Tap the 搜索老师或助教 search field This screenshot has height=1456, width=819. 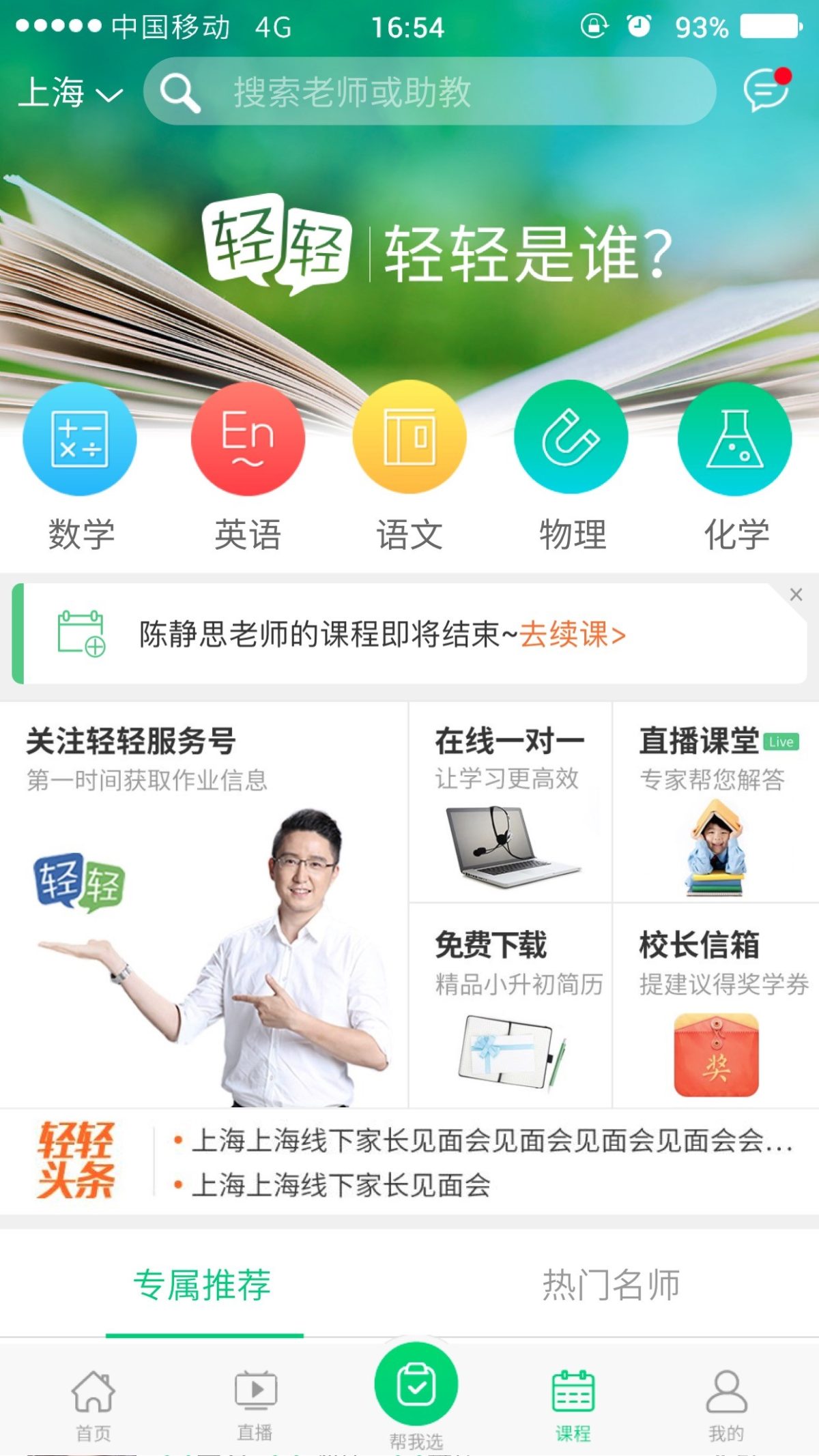(x=429, y=91)
